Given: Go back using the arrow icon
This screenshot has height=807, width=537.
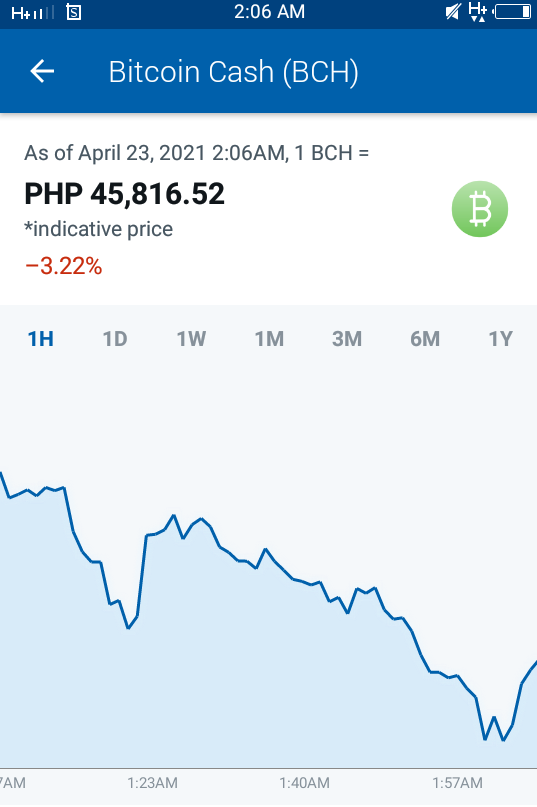Looking at the screenshot, I should point(42,71).
